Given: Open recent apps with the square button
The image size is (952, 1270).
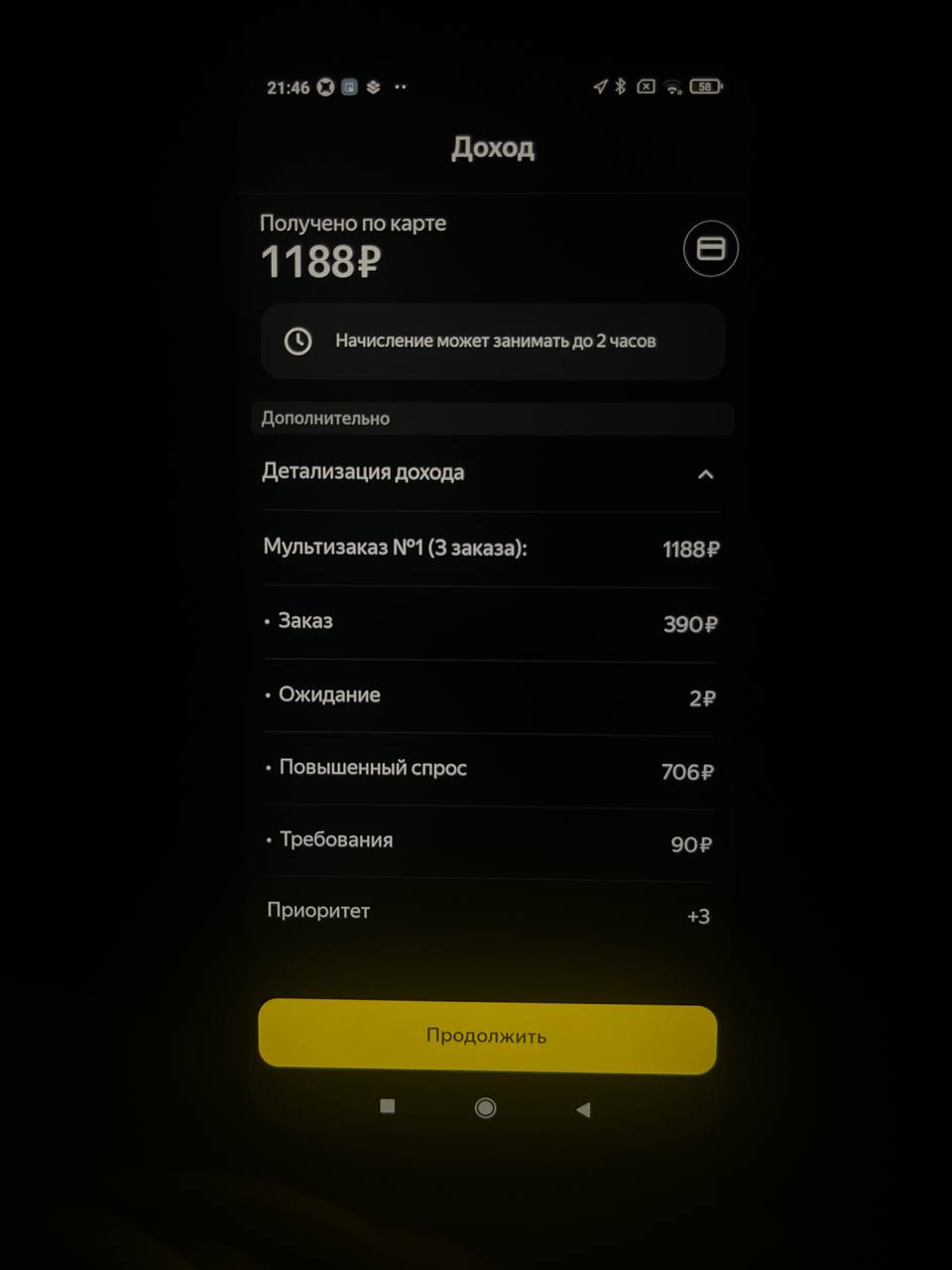Looking at the screenshot, I should pyautogui.click(x=388, y=1106).
